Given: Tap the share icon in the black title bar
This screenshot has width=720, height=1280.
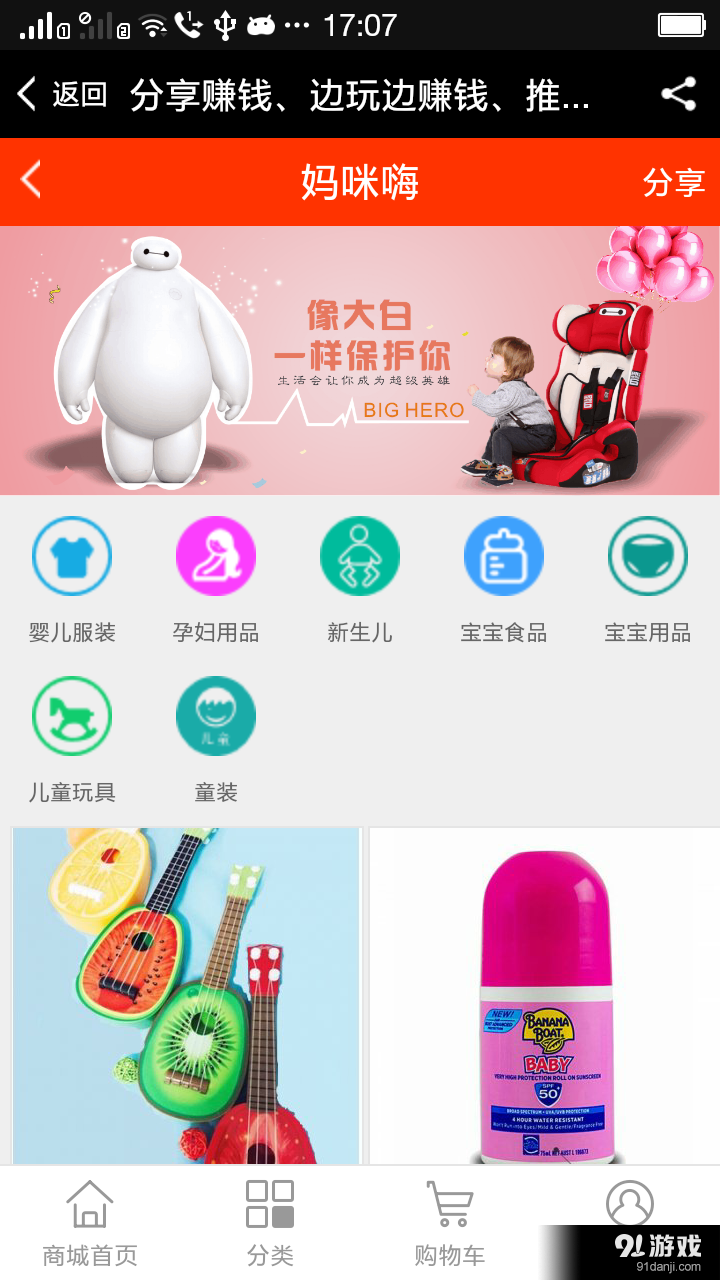Looking at the screenshot, I should tap(679, 92).
